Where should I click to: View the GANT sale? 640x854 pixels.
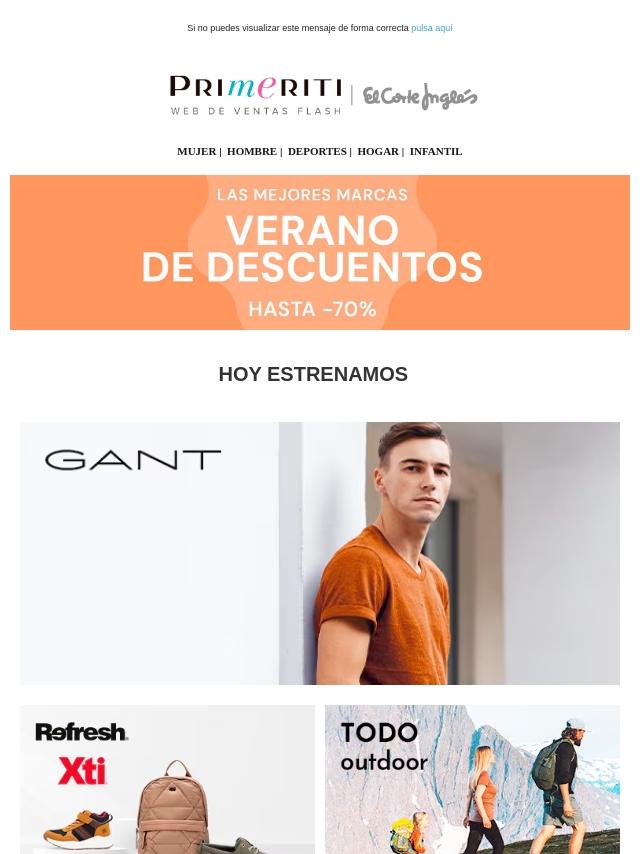click(320, 553)
